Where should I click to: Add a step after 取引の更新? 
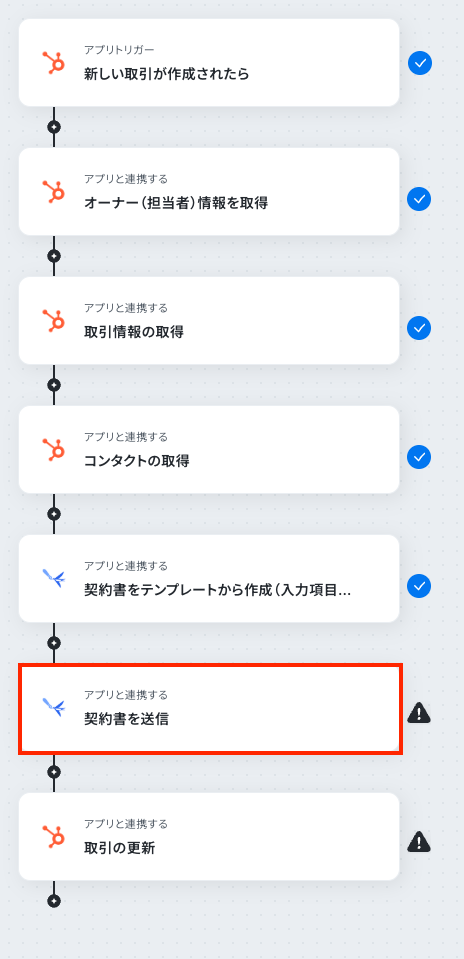tap(54, 901)
